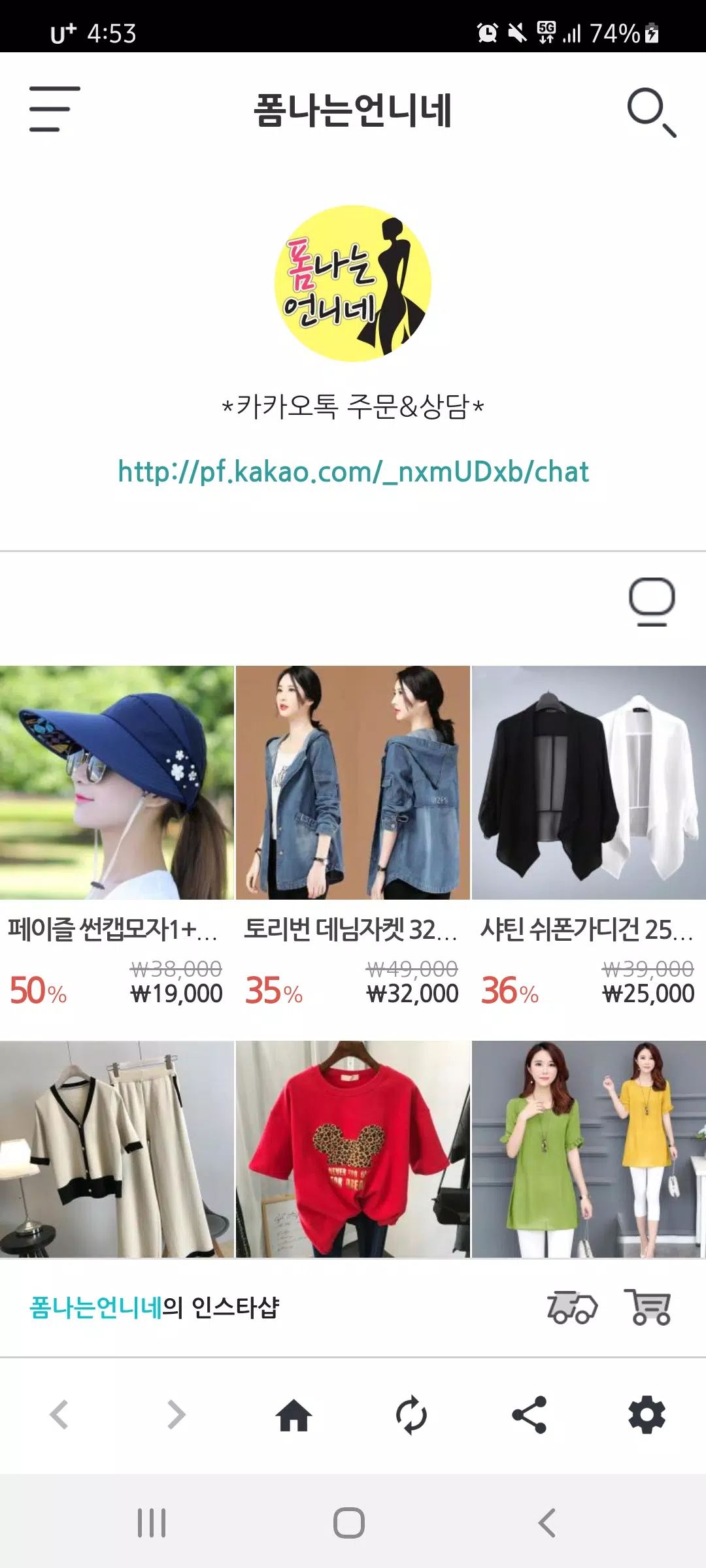Open the settings gear

[647, 1415]
